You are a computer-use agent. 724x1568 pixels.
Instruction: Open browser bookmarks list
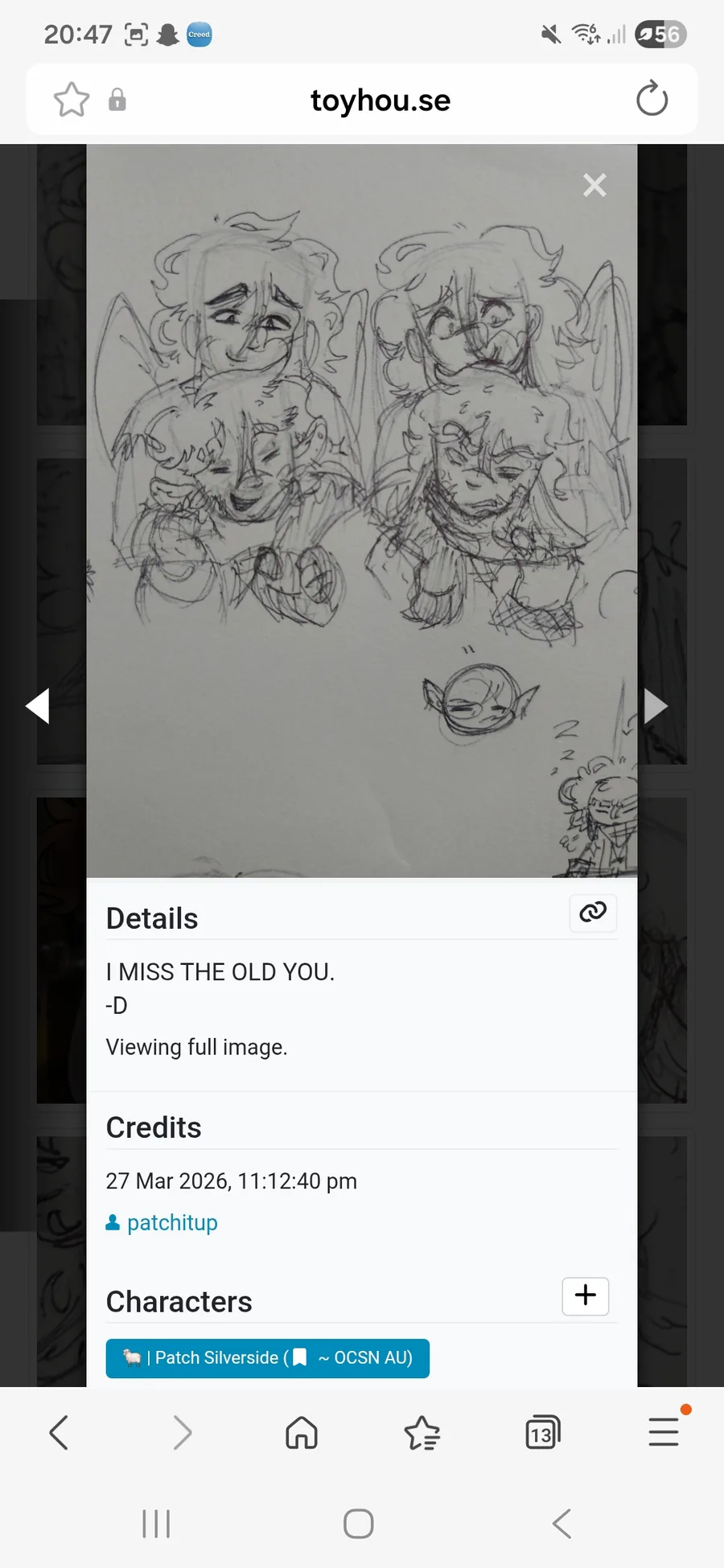click(x=422, y=1432)
